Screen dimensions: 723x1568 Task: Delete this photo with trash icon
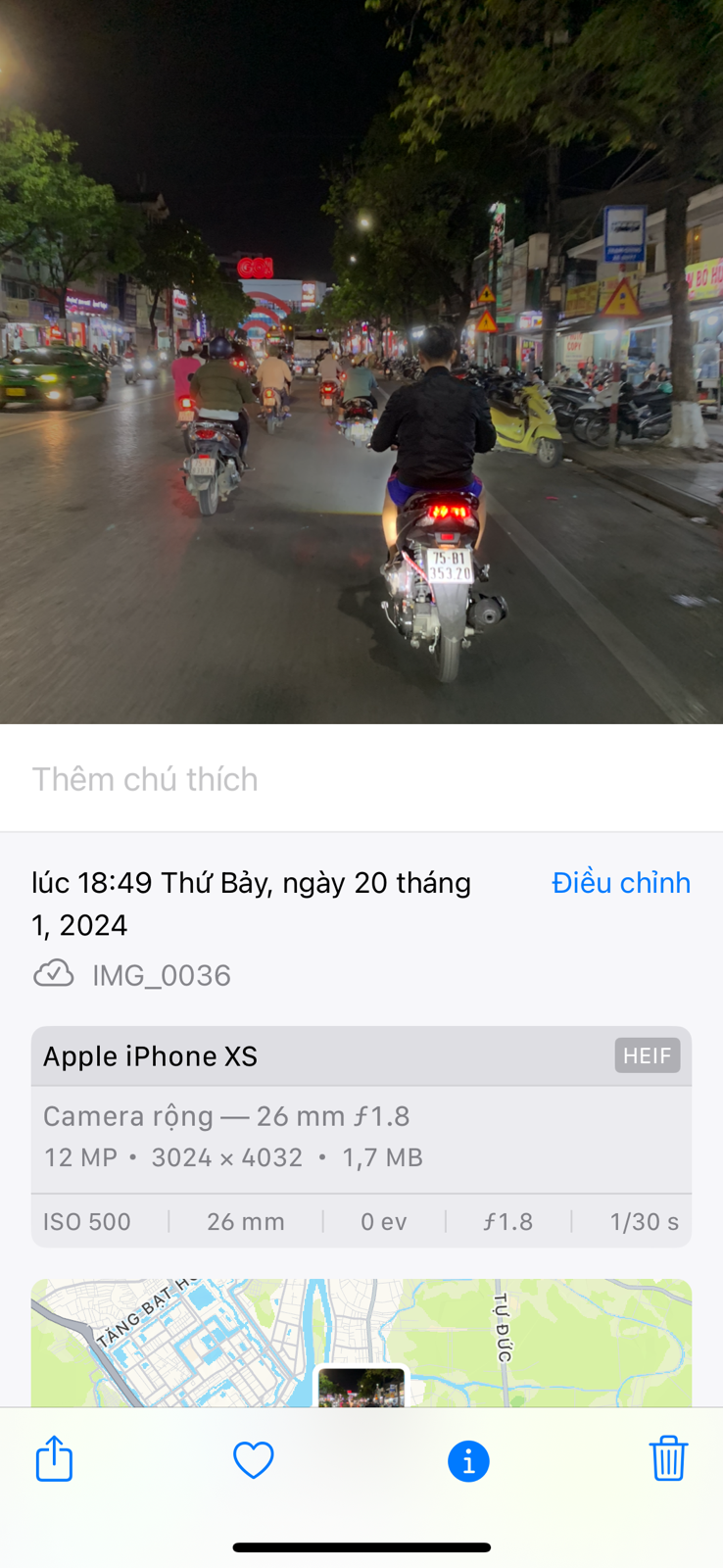point(668,1459)
